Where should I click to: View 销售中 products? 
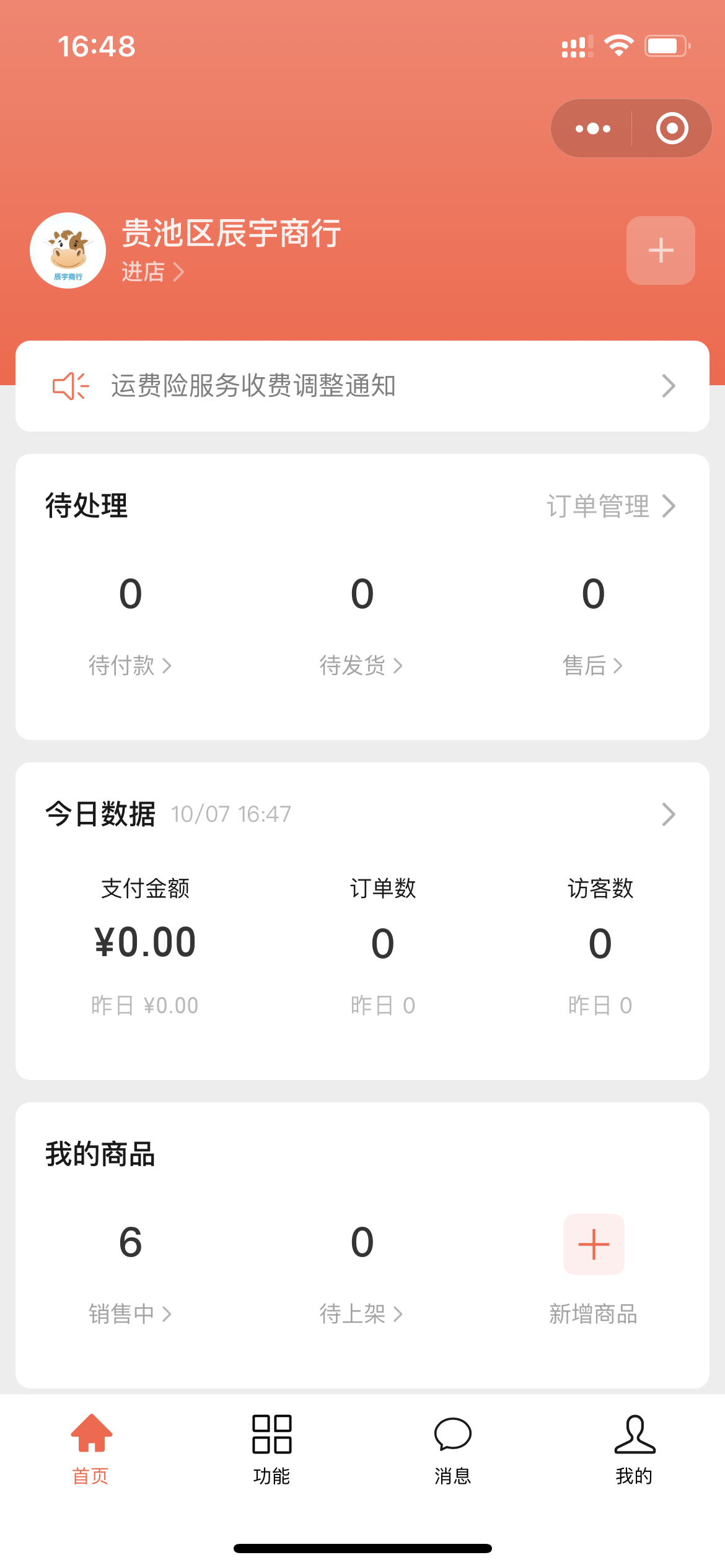pos(130,1313)
